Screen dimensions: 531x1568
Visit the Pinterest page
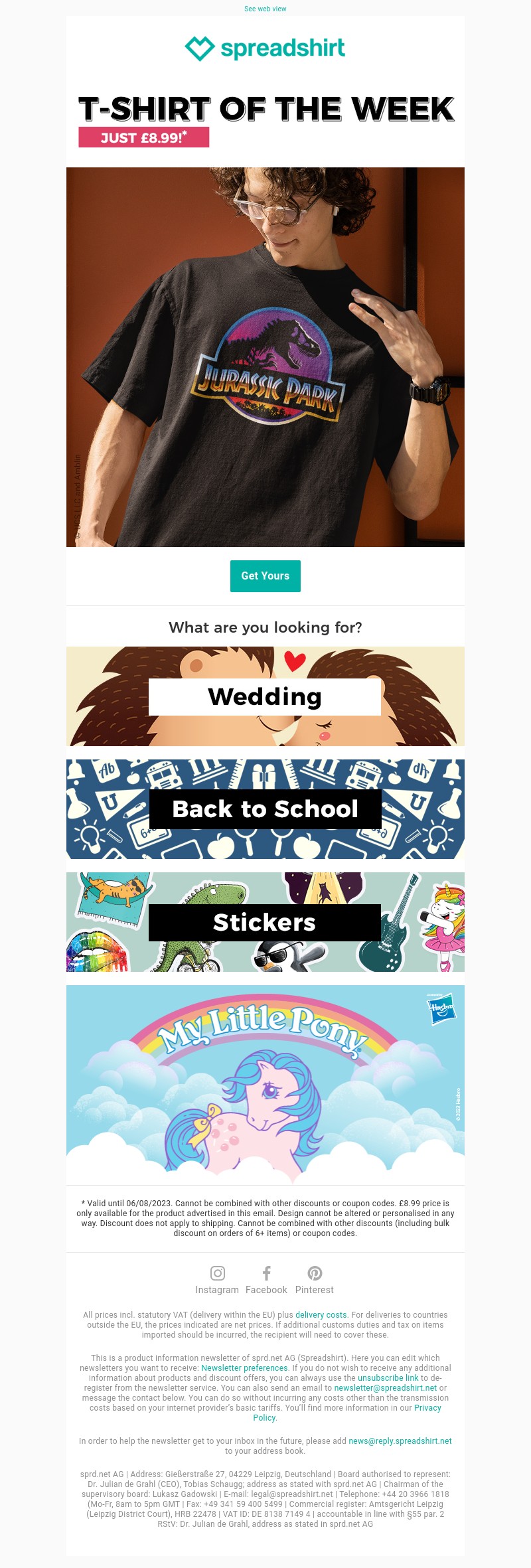coord(315,1280)
